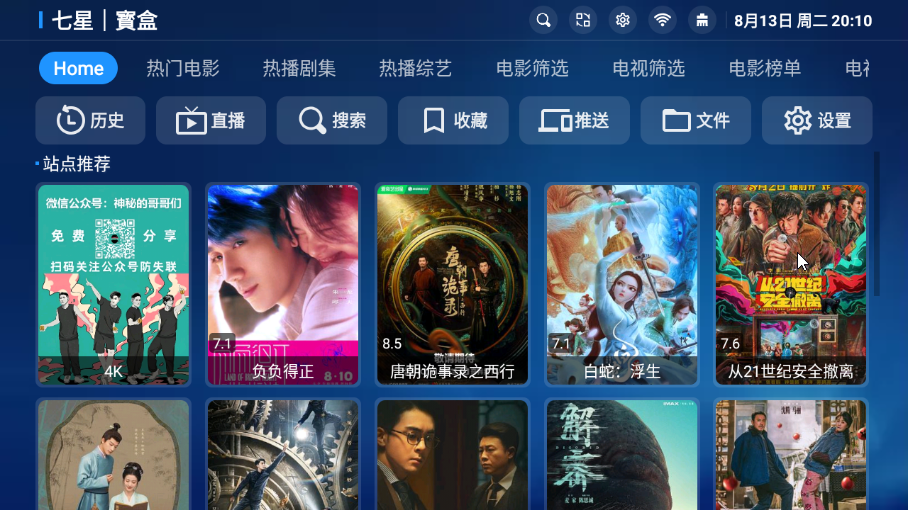Tap the Wi-Fi icon in the top bar
This screenshot has width=908, height=510.
click(662, 20)
